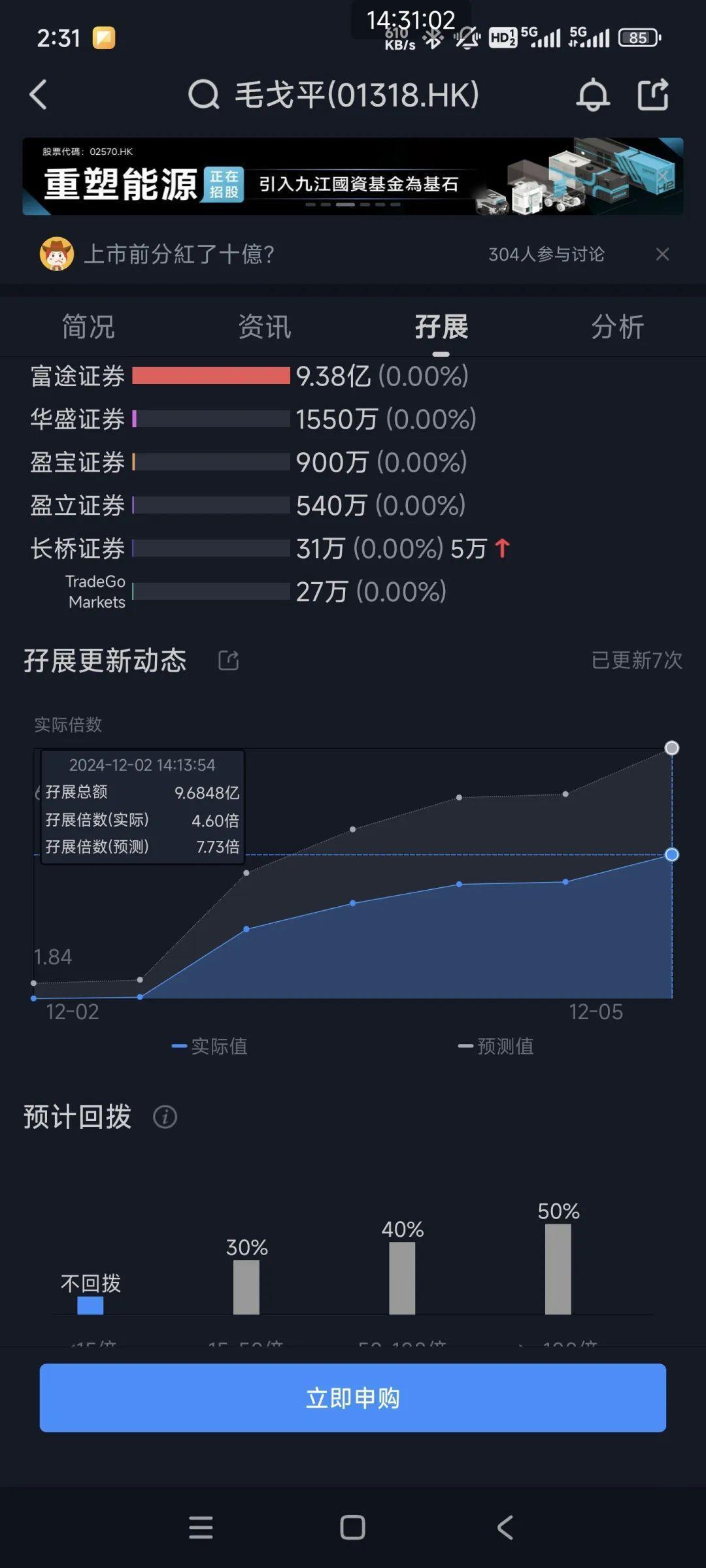Open the 上市前分紅了十億 discussion

(x=180, y=254)
